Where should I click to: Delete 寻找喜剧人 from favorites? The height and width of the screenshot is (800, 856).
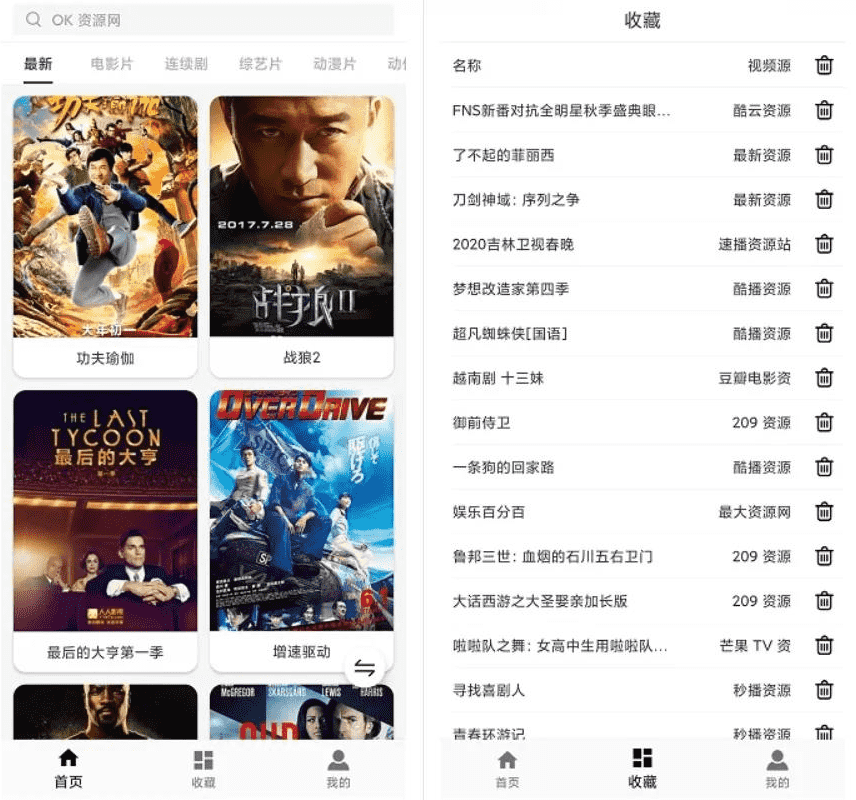[824, 690]
